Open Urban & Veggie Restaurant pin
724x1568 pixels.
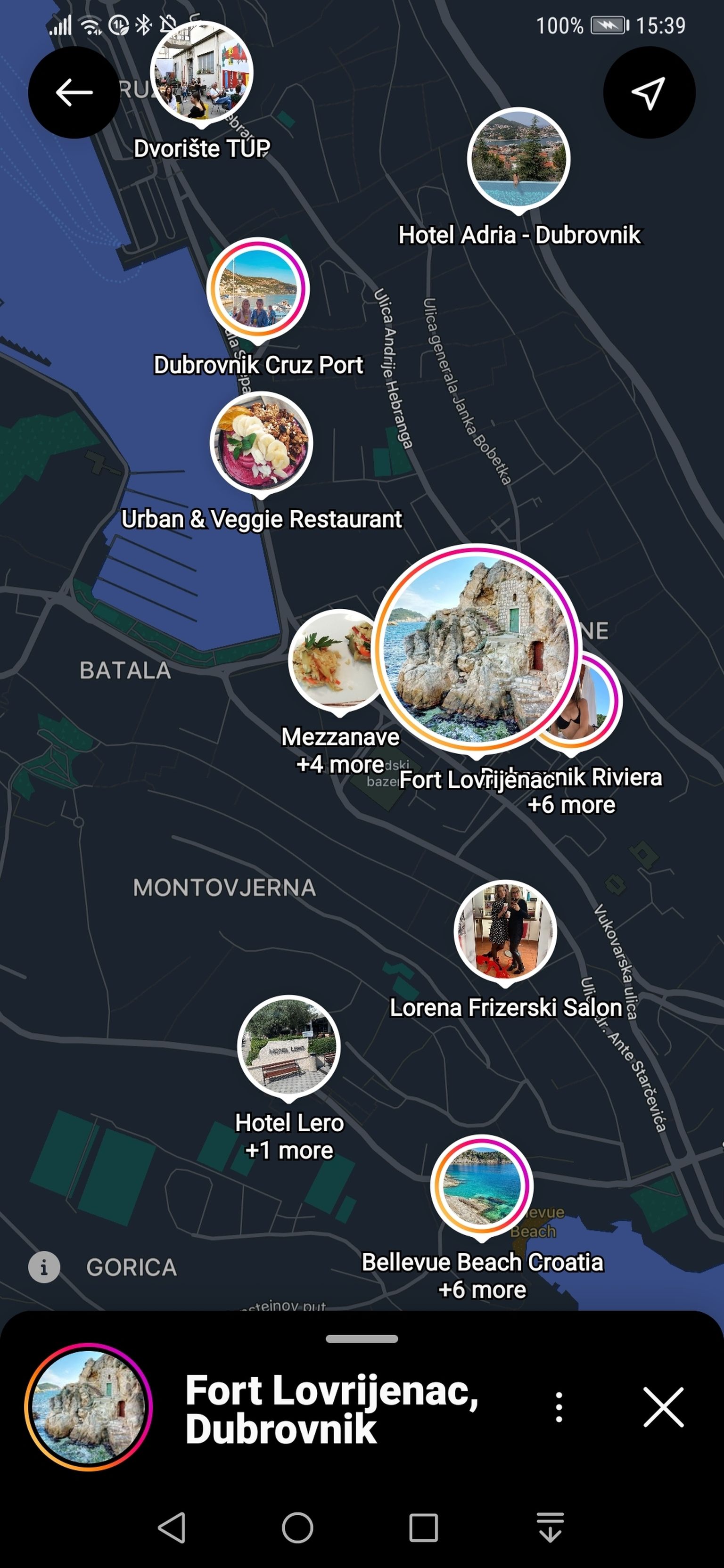click(x=261, y=442)
